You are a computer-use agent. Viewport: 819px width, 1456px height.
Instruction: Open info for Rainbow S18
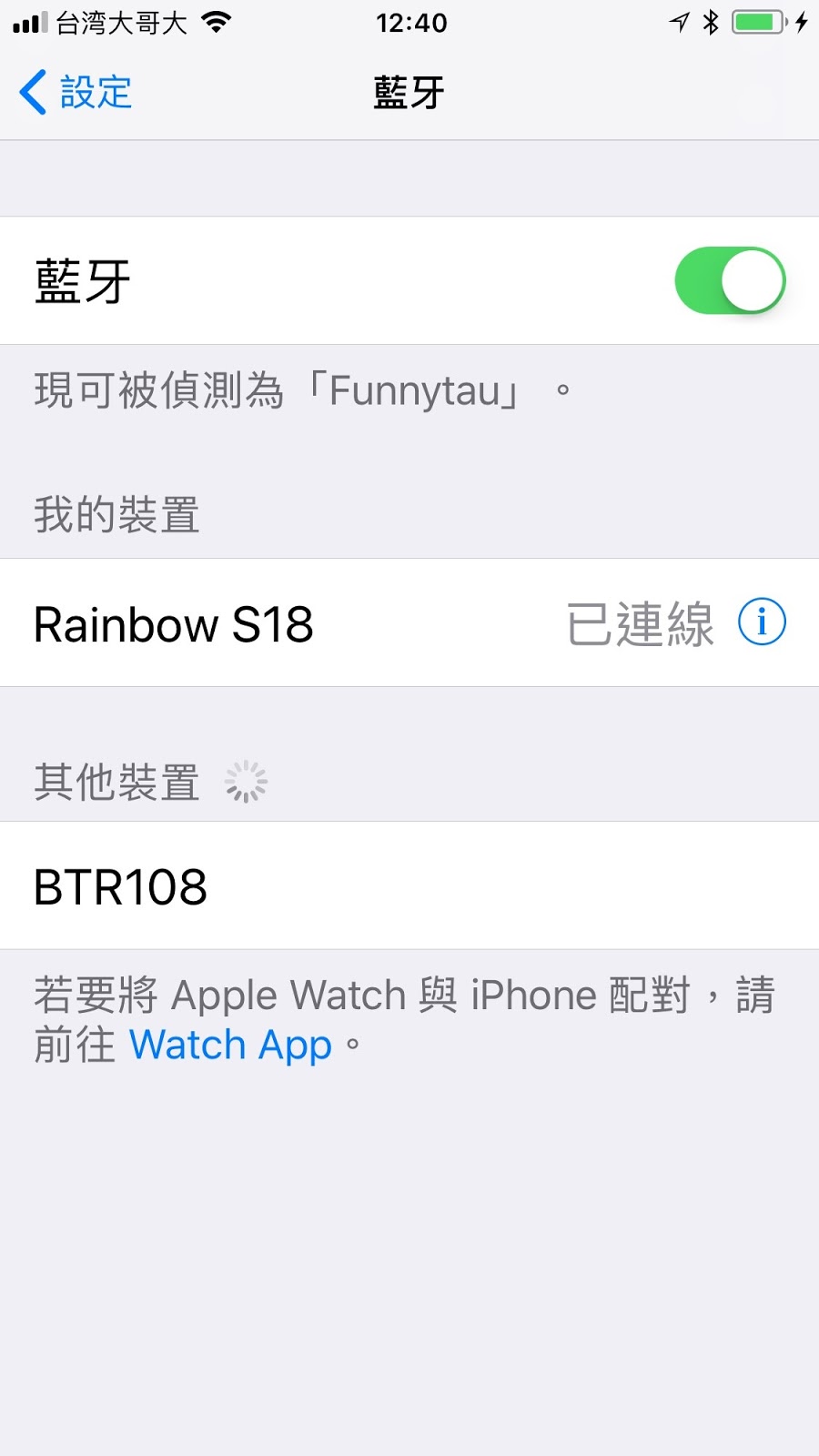762,622
